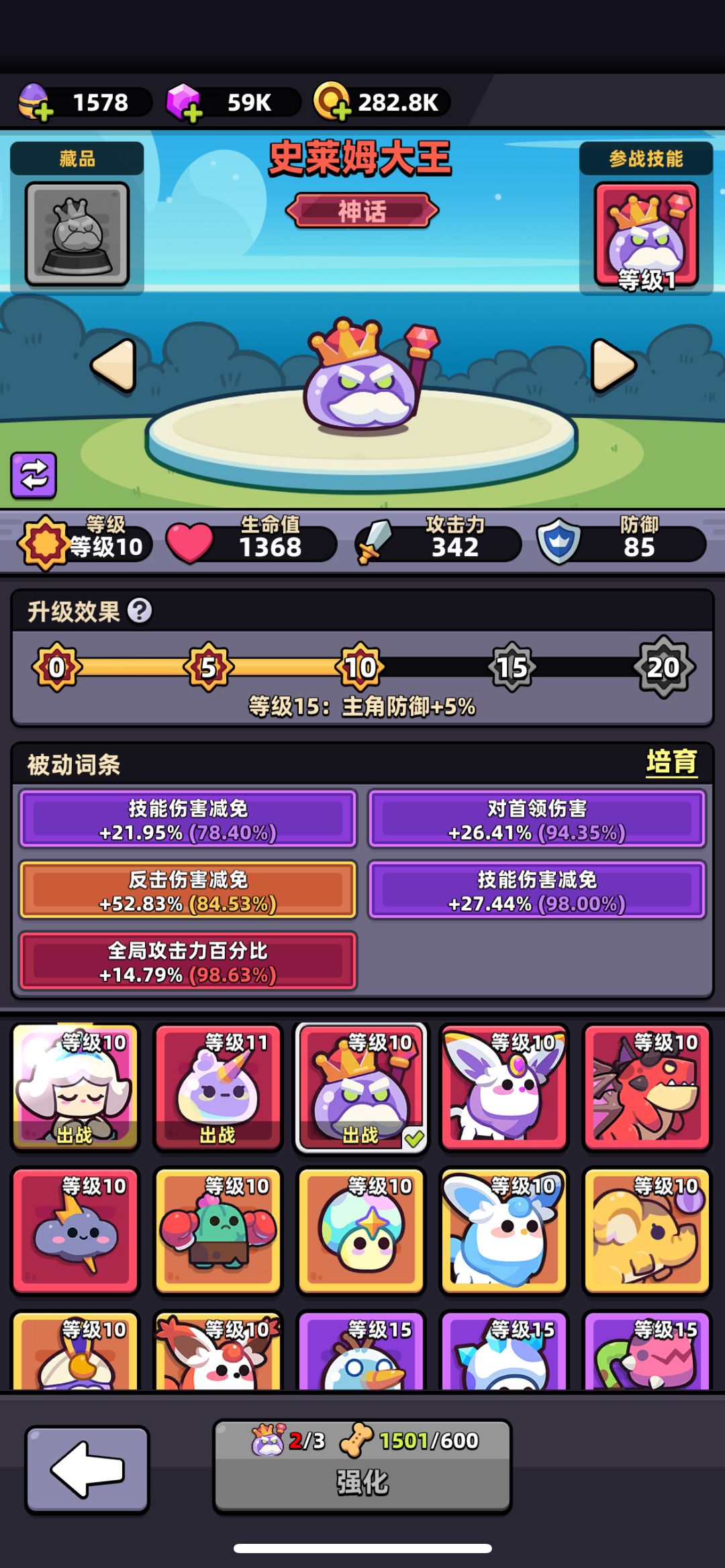Tap the level 15 milestone marker
Screen dimensions: 725x1568
pos(512,668)
